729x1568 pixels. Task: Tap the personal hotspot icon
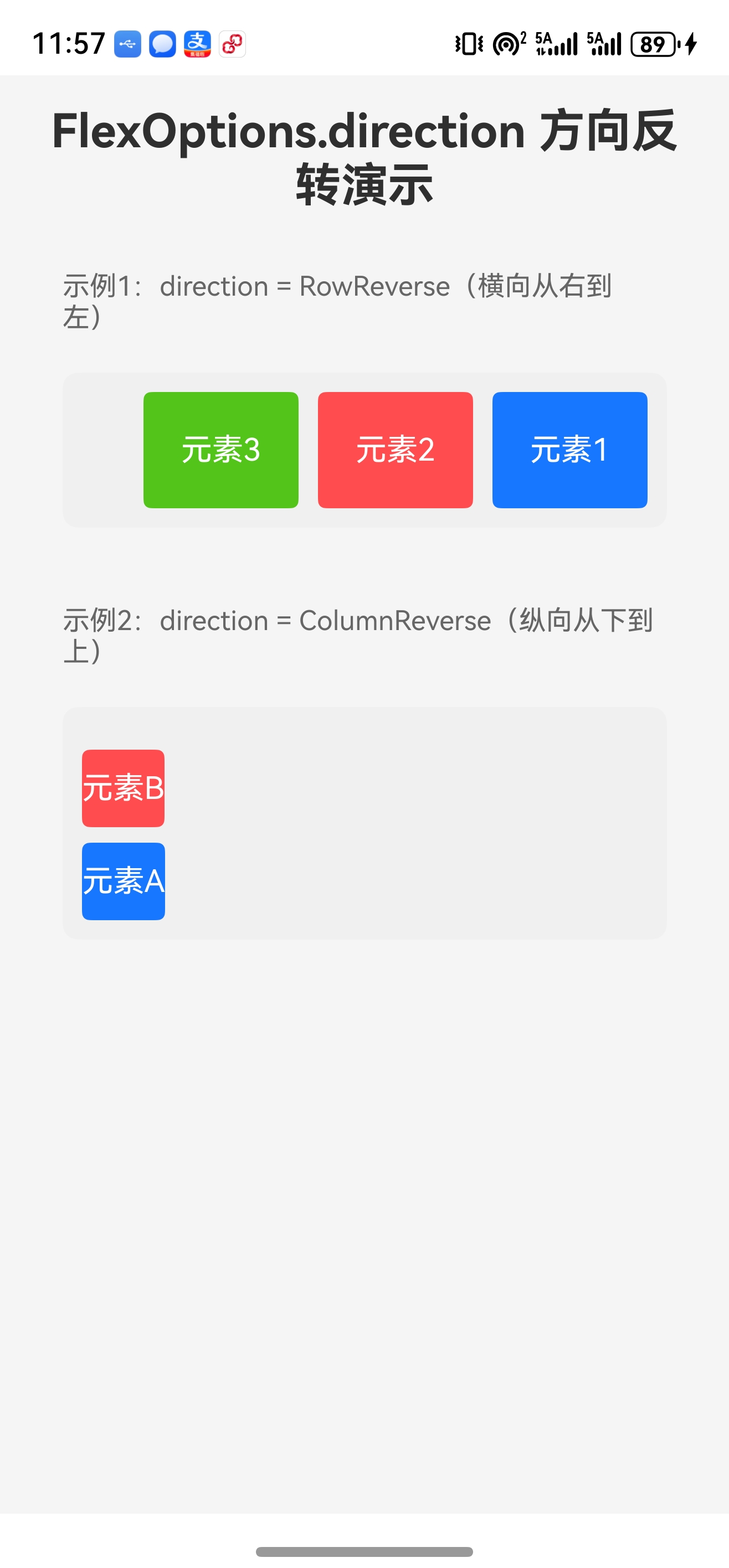[507, 43]
